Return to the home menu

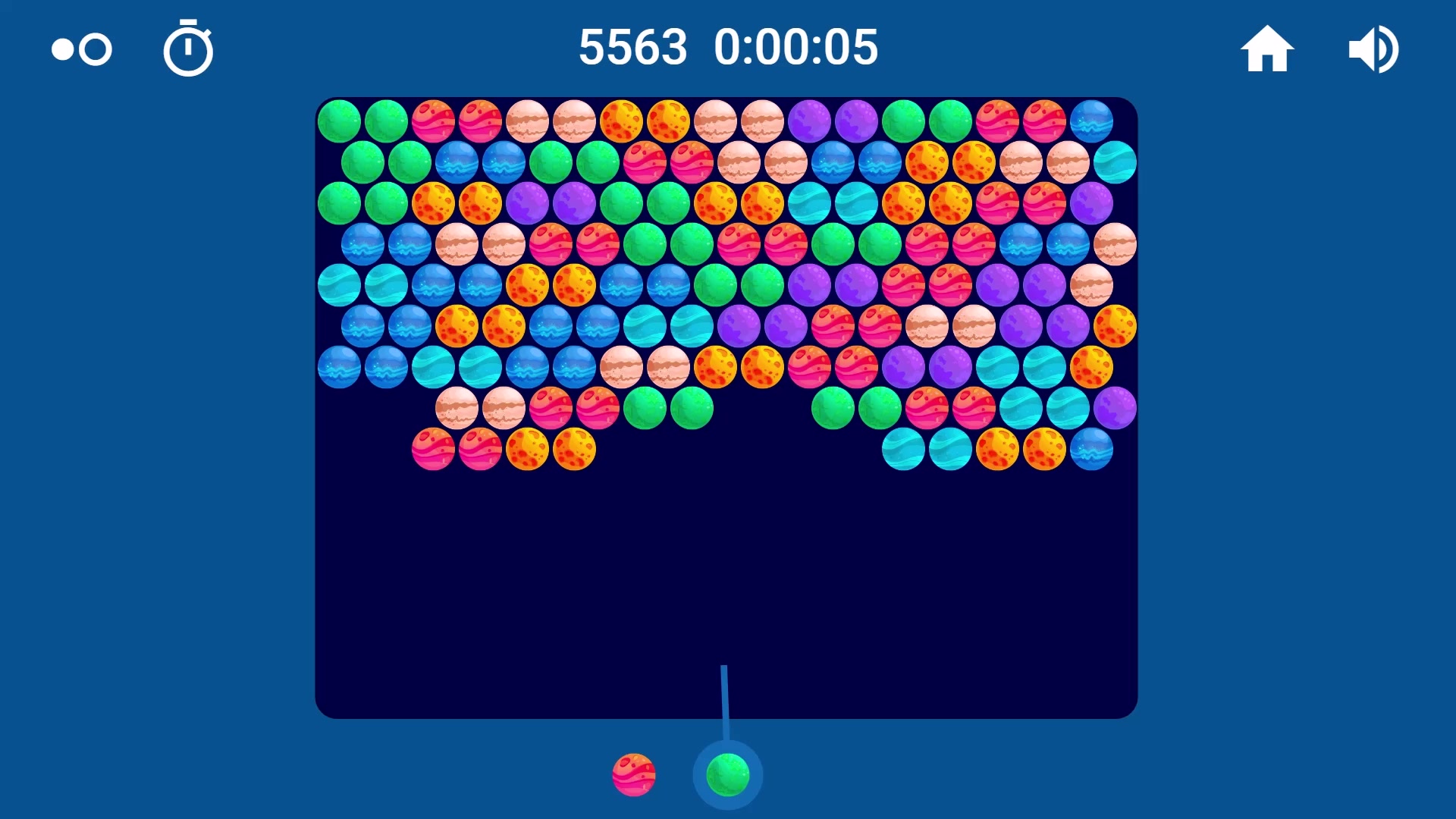[x=1266, y=49]
